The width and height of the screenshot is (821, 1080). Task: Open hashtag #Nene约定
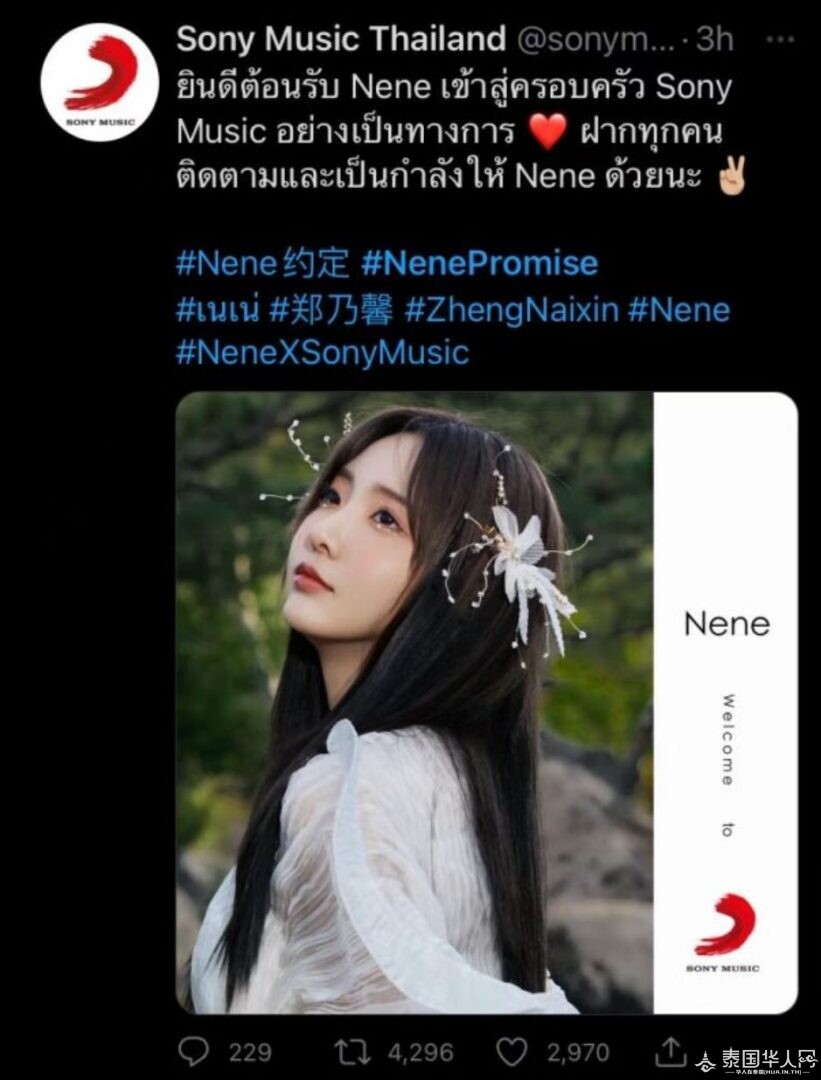(263, 263)
